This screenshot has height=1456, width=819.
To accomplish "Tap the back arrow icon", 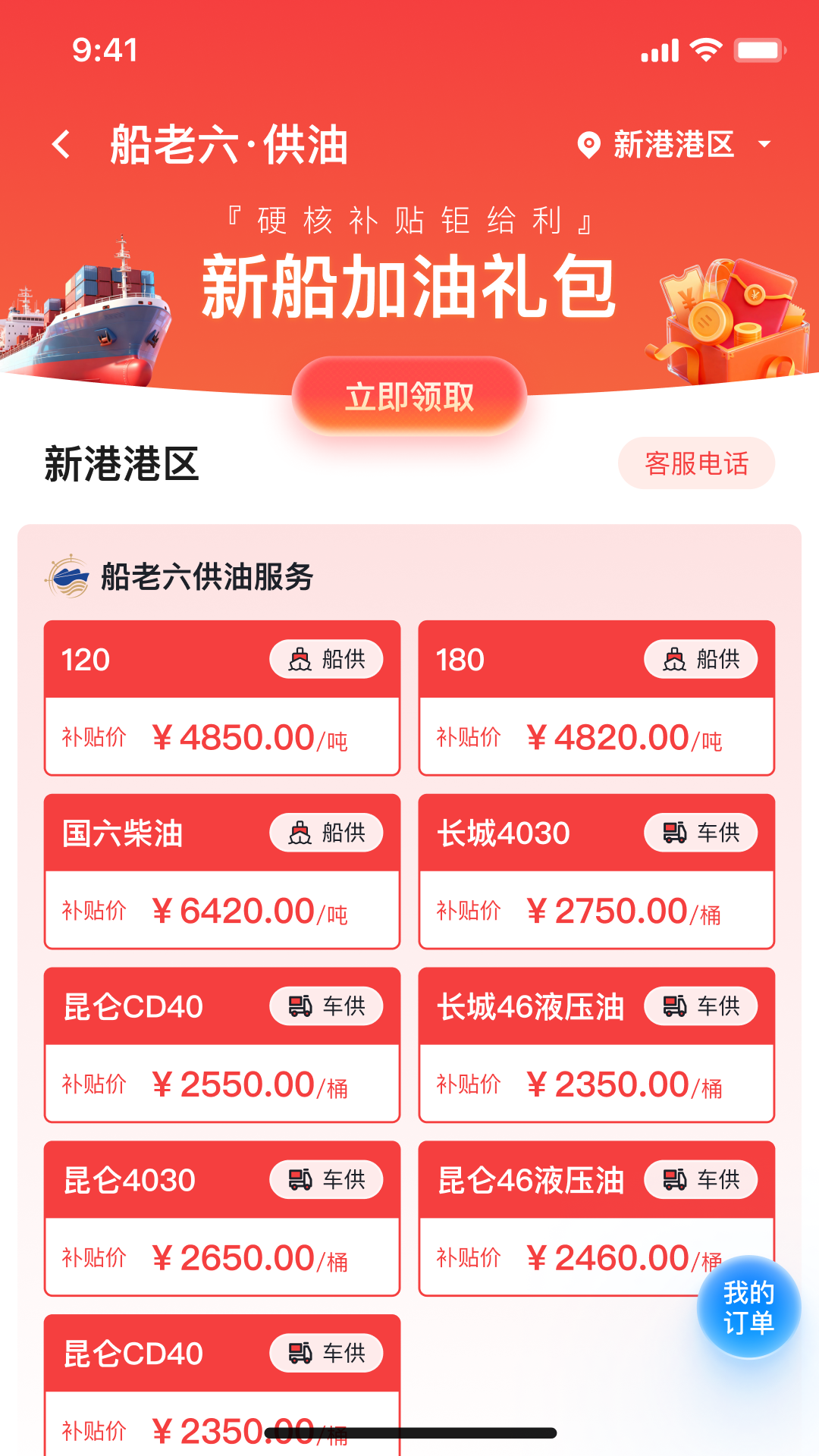I will 59,144.
